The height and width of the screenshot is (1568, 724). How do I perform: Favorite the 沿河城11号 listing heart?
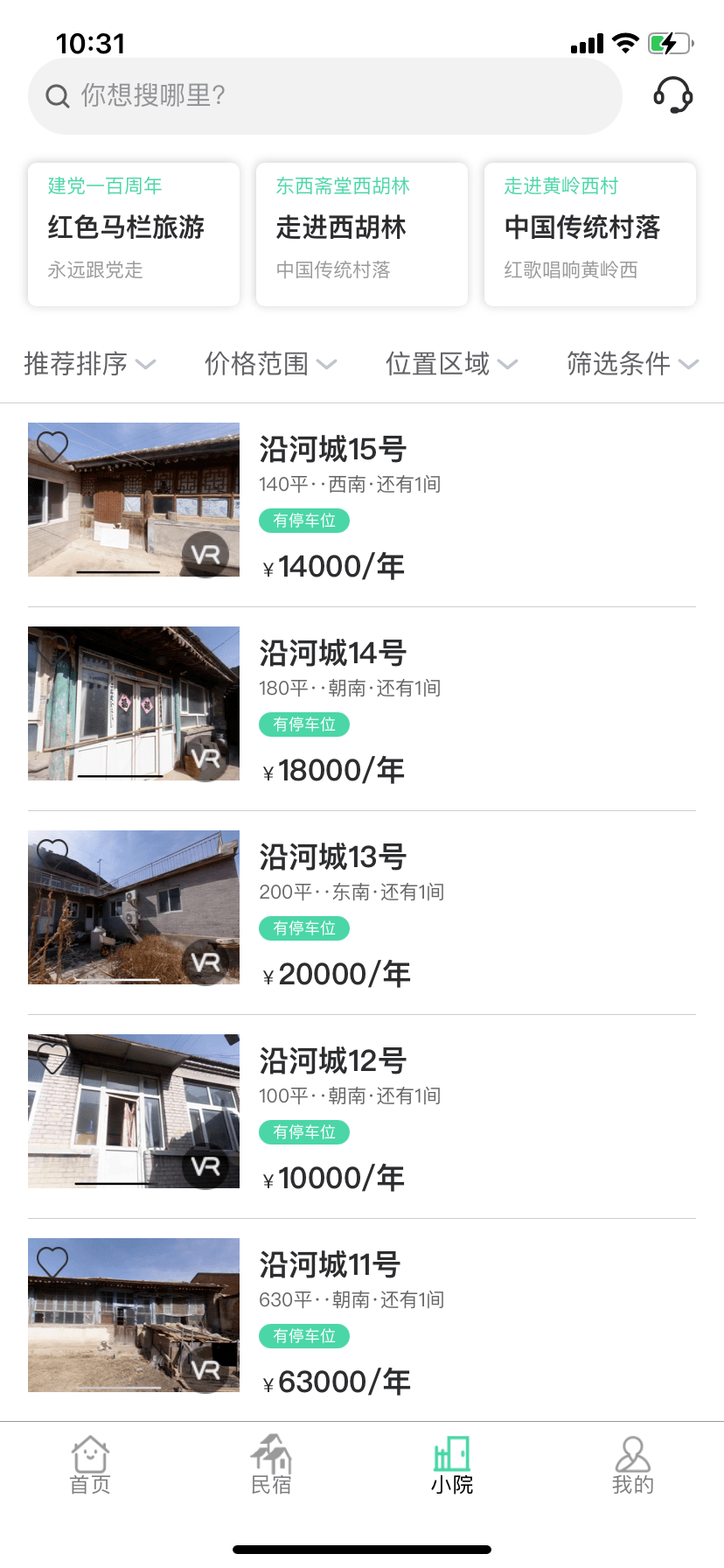click(52, 1262)
